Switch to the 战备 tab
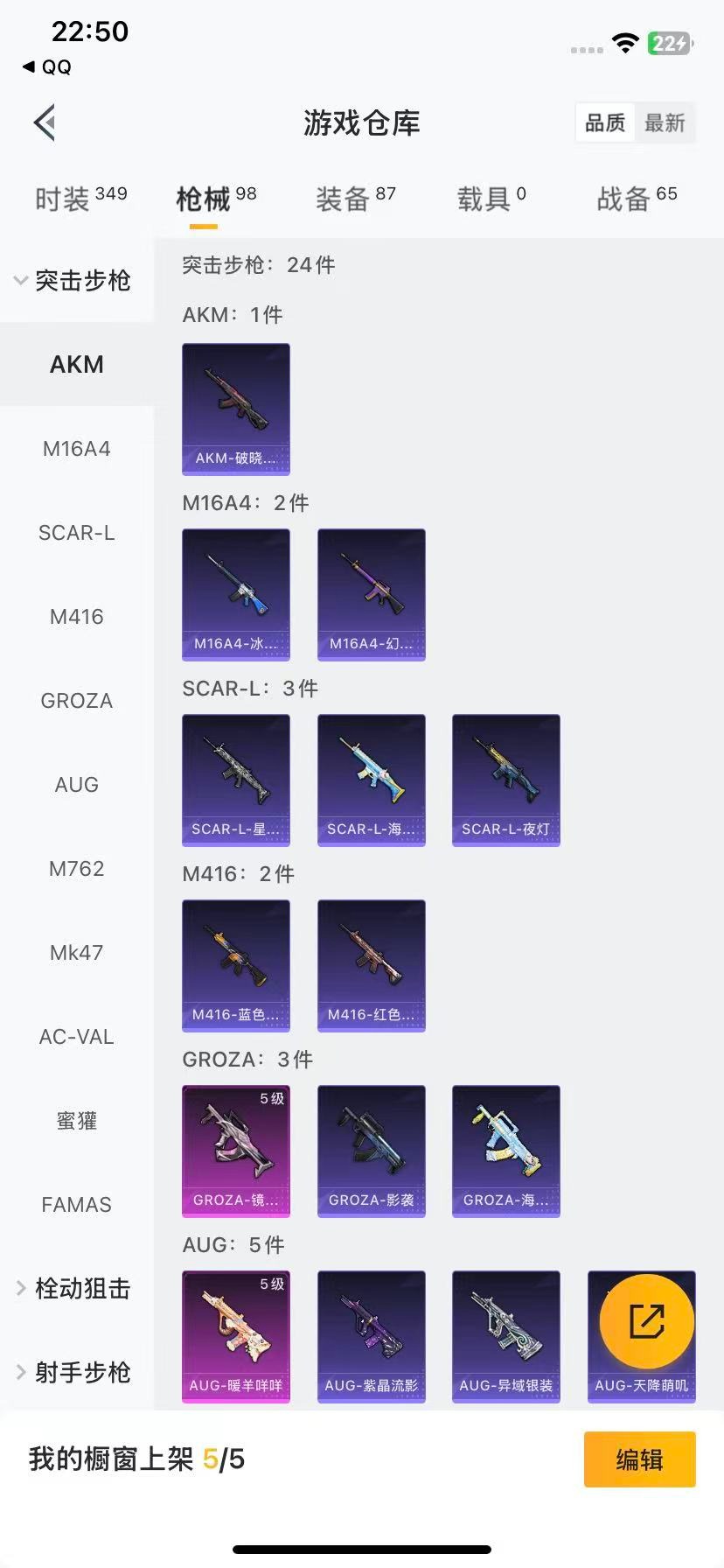Viewport: 724px width, 1568px height. (636, 199)
